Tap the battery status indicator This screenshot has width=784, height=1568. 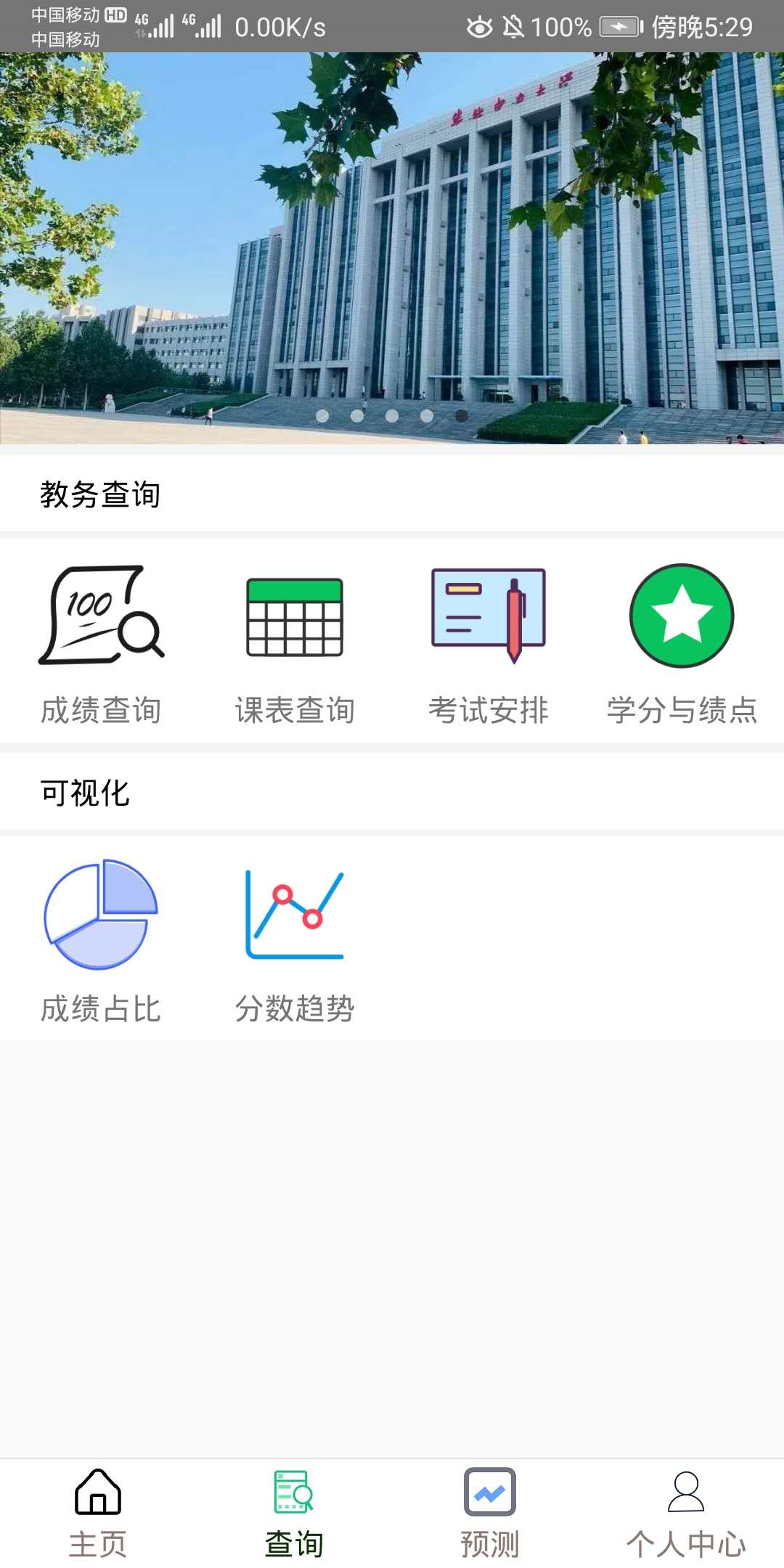point(621,26)
